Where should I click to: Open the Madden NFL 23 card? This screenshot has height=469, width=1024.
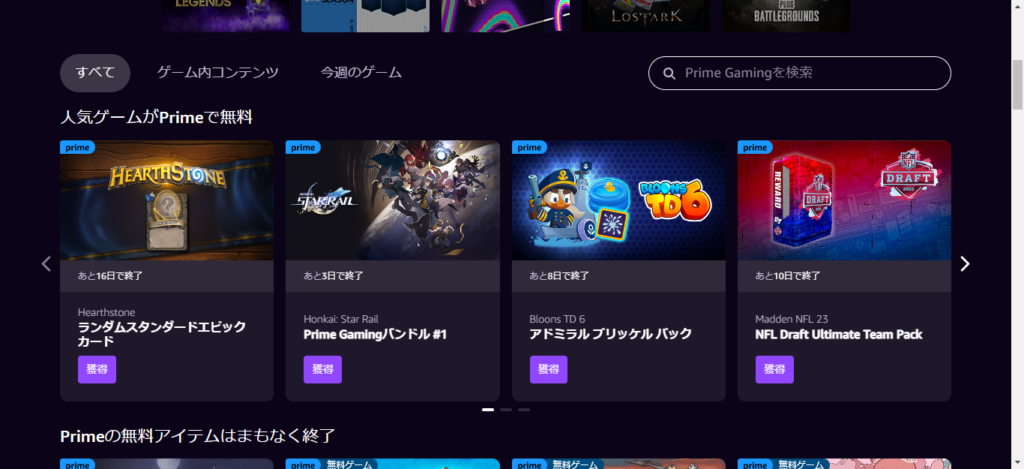844,201
